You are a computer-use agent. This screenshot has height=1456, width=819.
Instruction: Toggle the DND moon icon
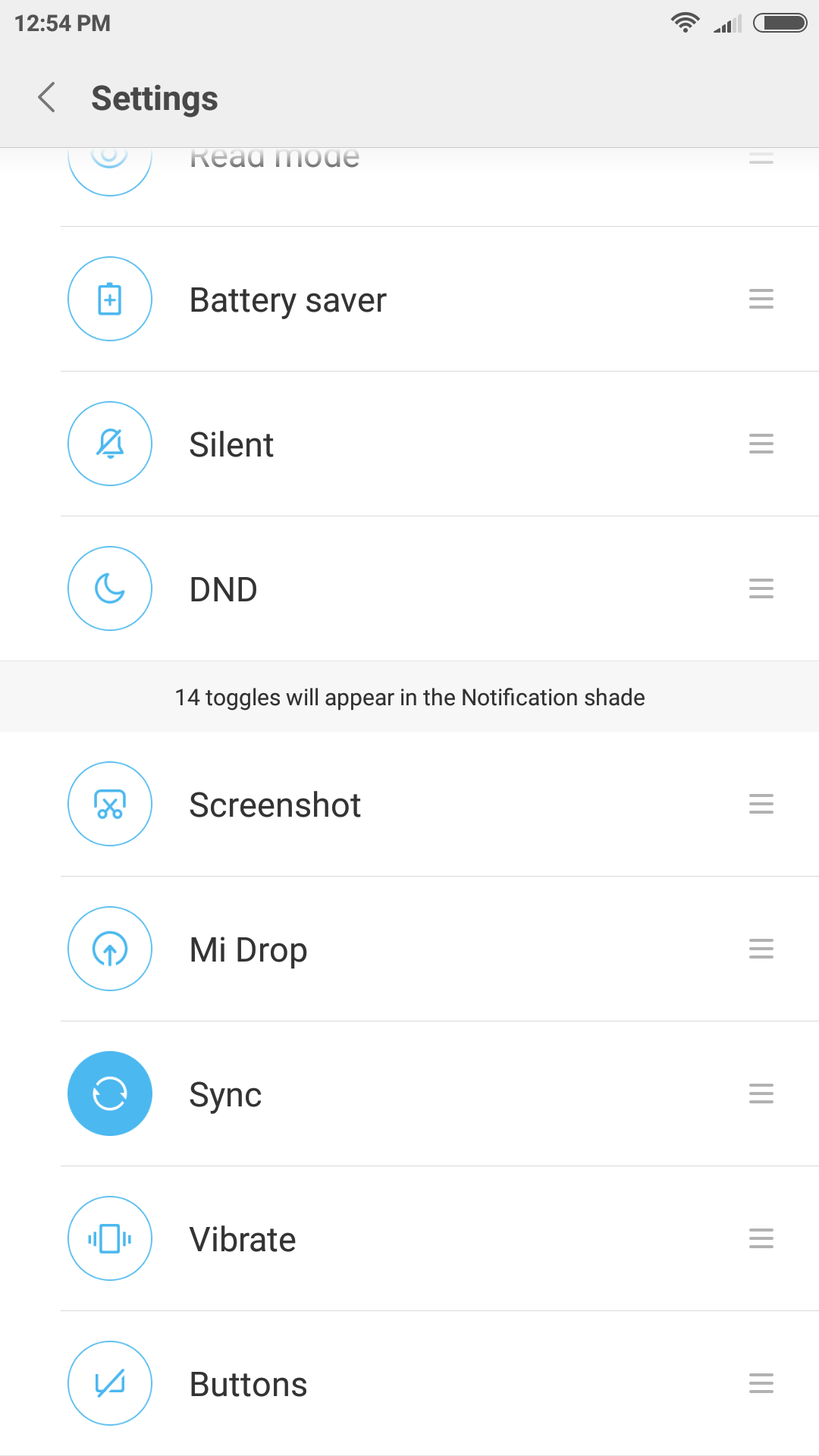pyautogui.click(x=110, y=588)
